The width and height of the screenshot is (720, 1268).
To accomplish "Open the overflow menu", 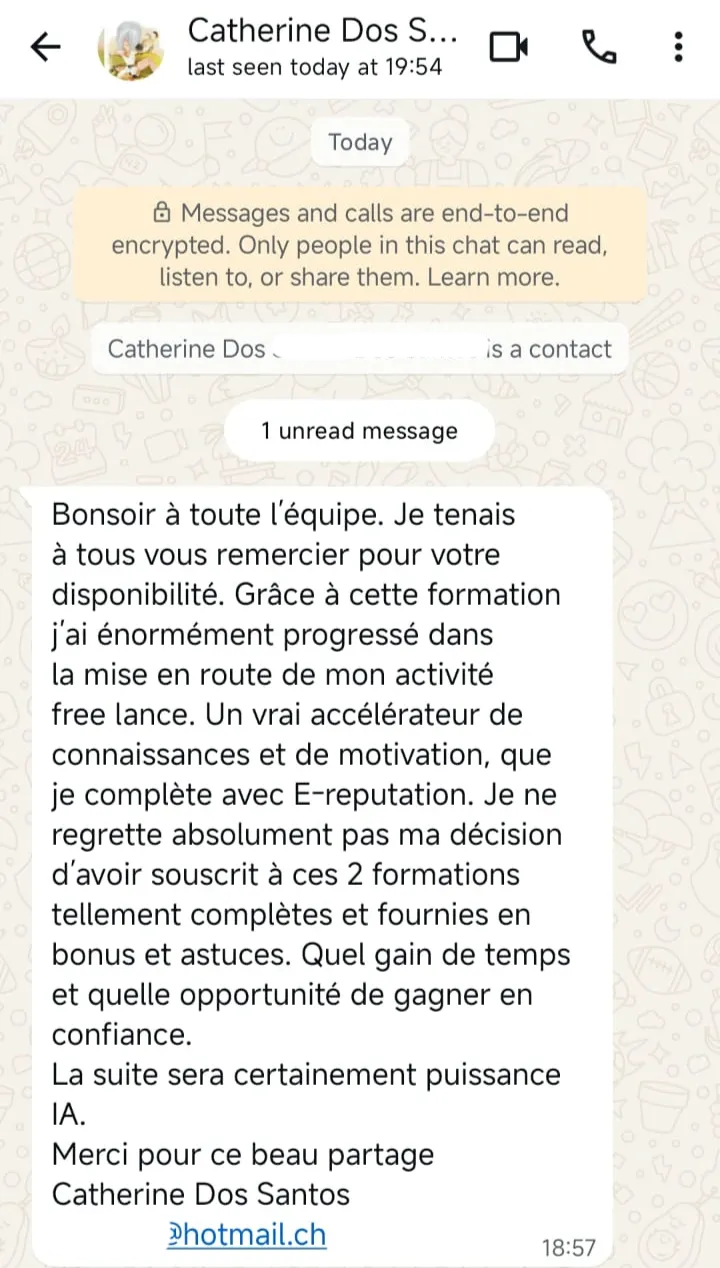I will click(x=679, y=47).
